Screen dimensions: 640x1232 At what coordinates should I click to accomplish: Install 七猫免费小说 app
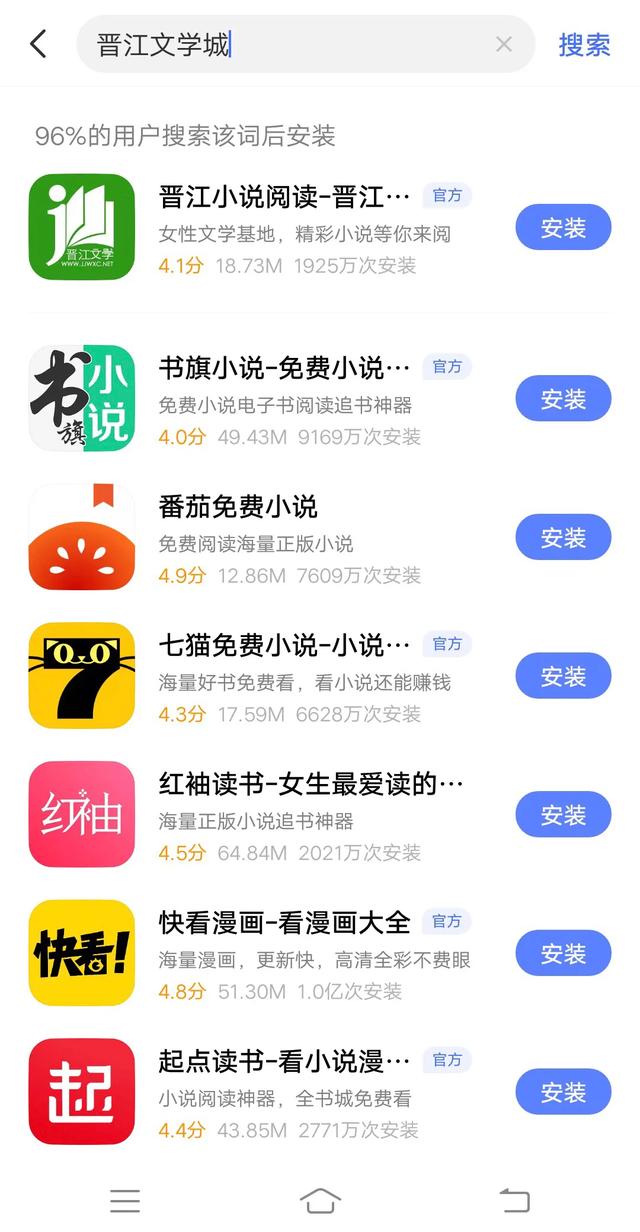coord(563,677)
